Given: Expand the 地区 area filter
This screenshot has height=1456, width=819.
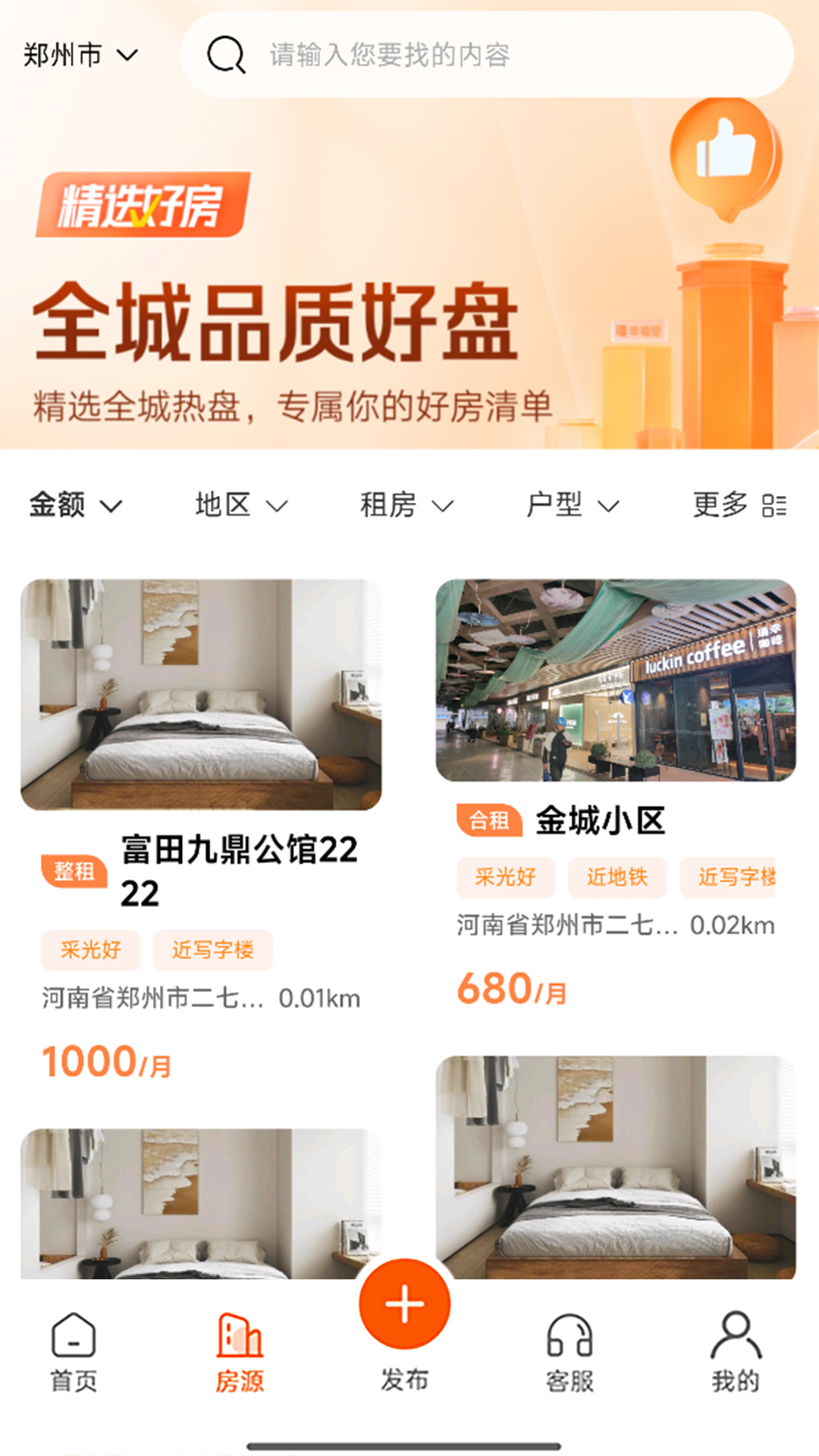Looking at the screenshot, I should [241, 505].
